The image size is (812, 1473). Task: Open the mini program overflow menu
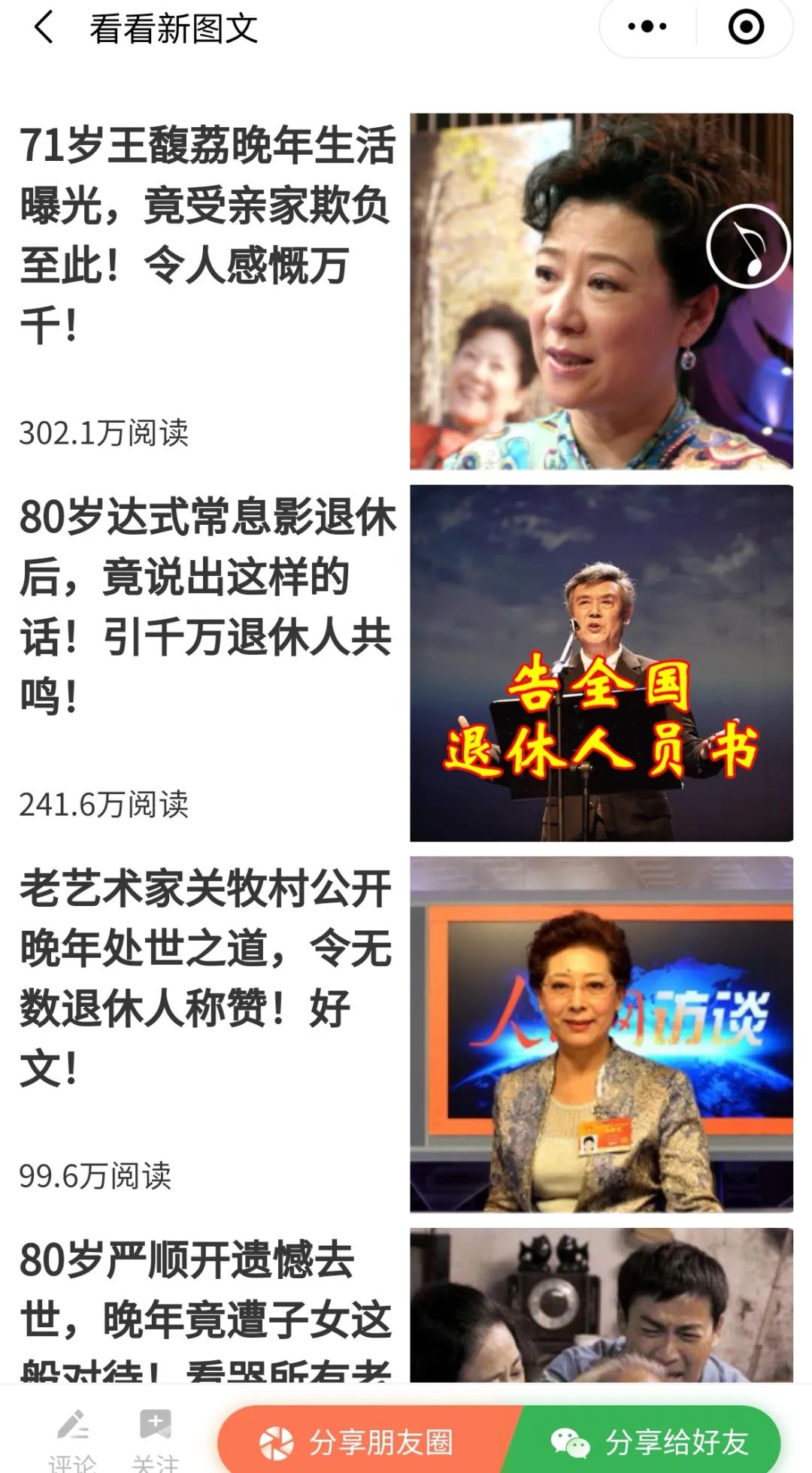pos(647,27)
